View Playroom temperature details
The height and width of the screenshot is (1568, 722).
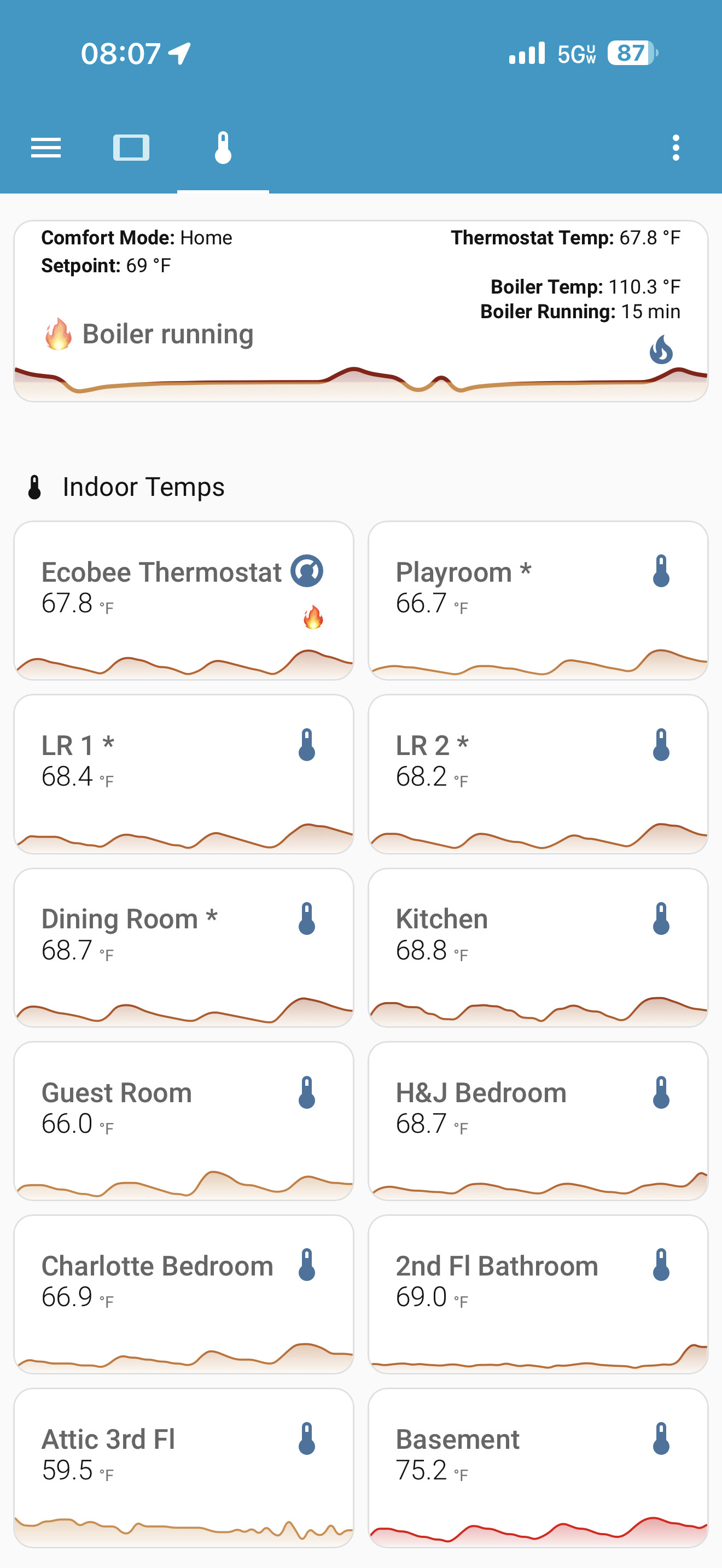(538, 600)
